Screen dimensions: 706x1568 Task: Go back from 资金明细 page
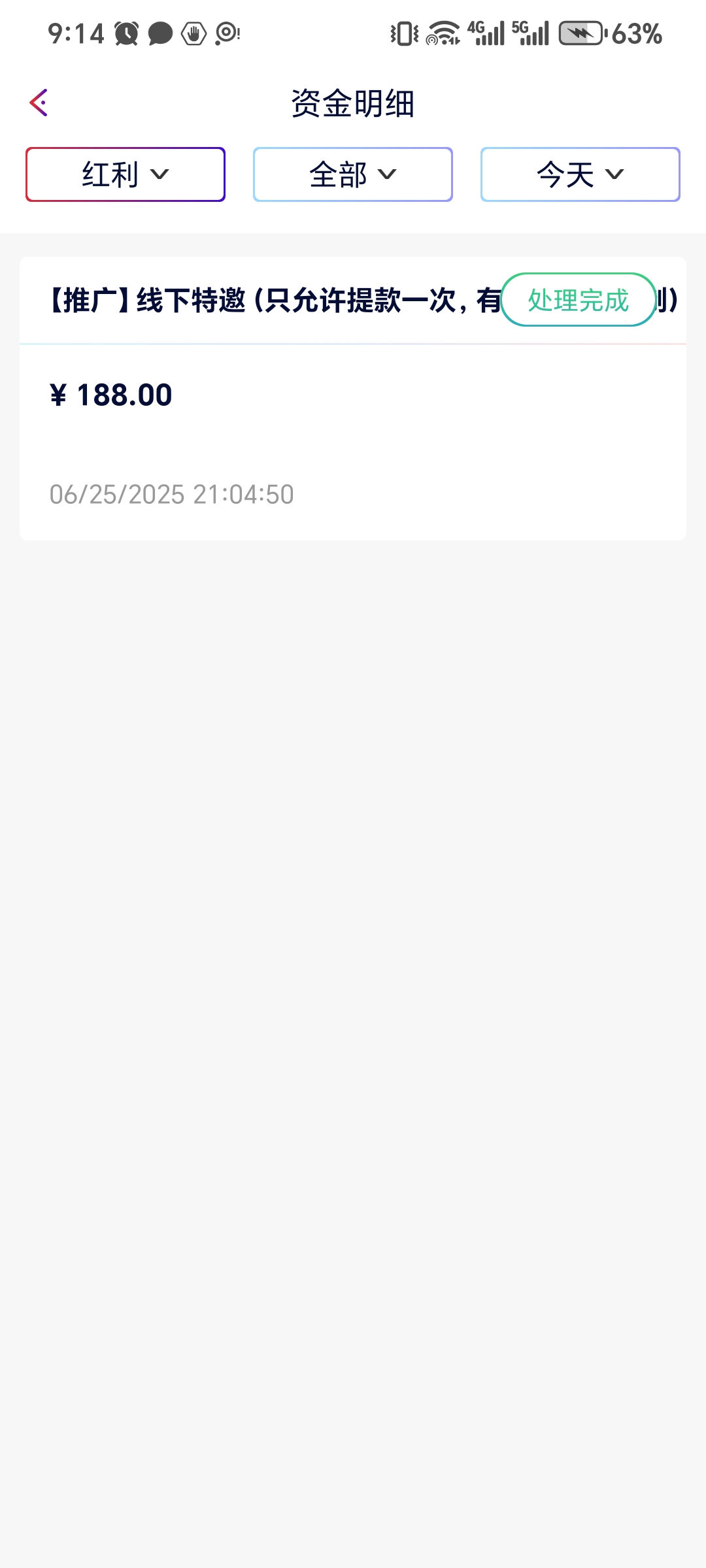pyautogui.click(x=39, y=103)
